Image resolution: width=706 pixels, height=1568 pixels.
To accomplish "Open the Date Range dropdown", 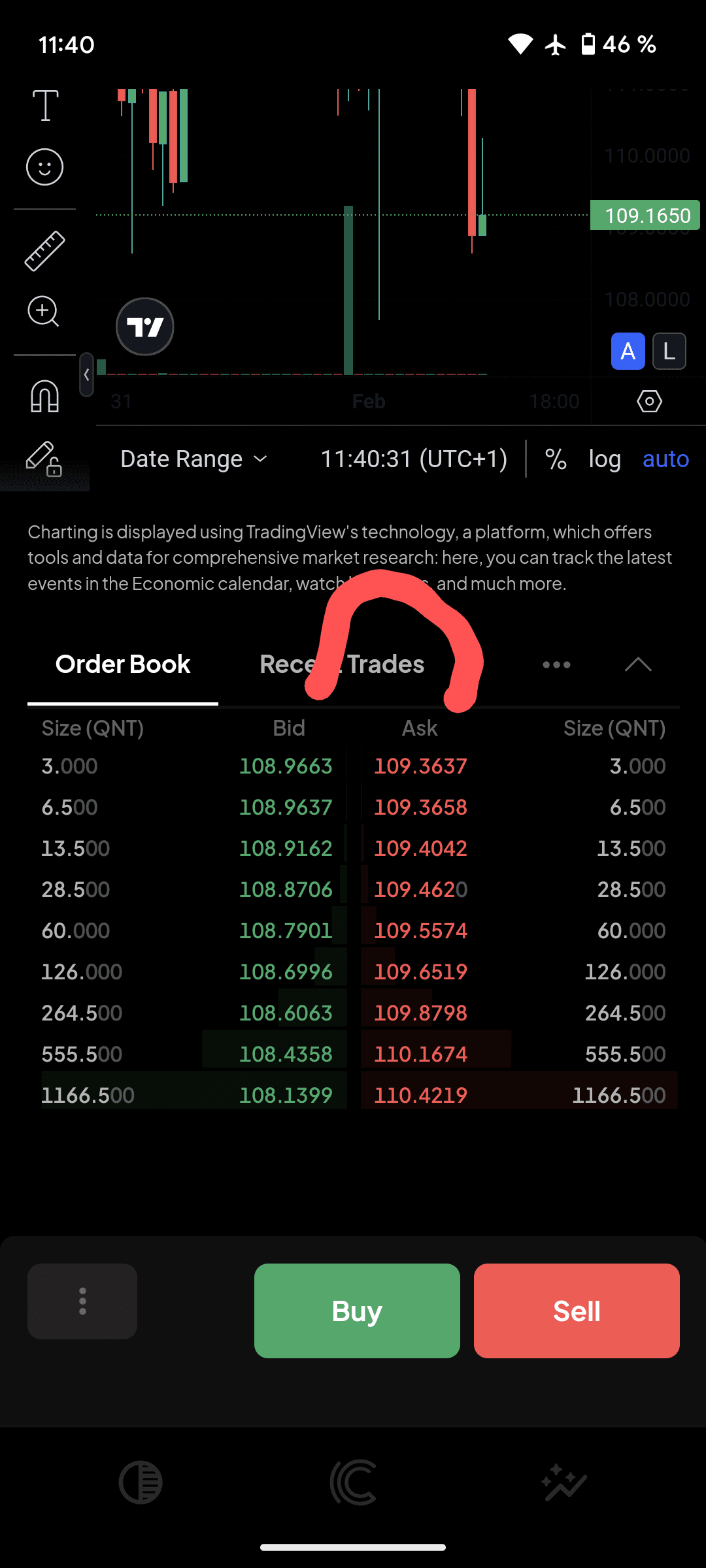I will coord(194,459).
